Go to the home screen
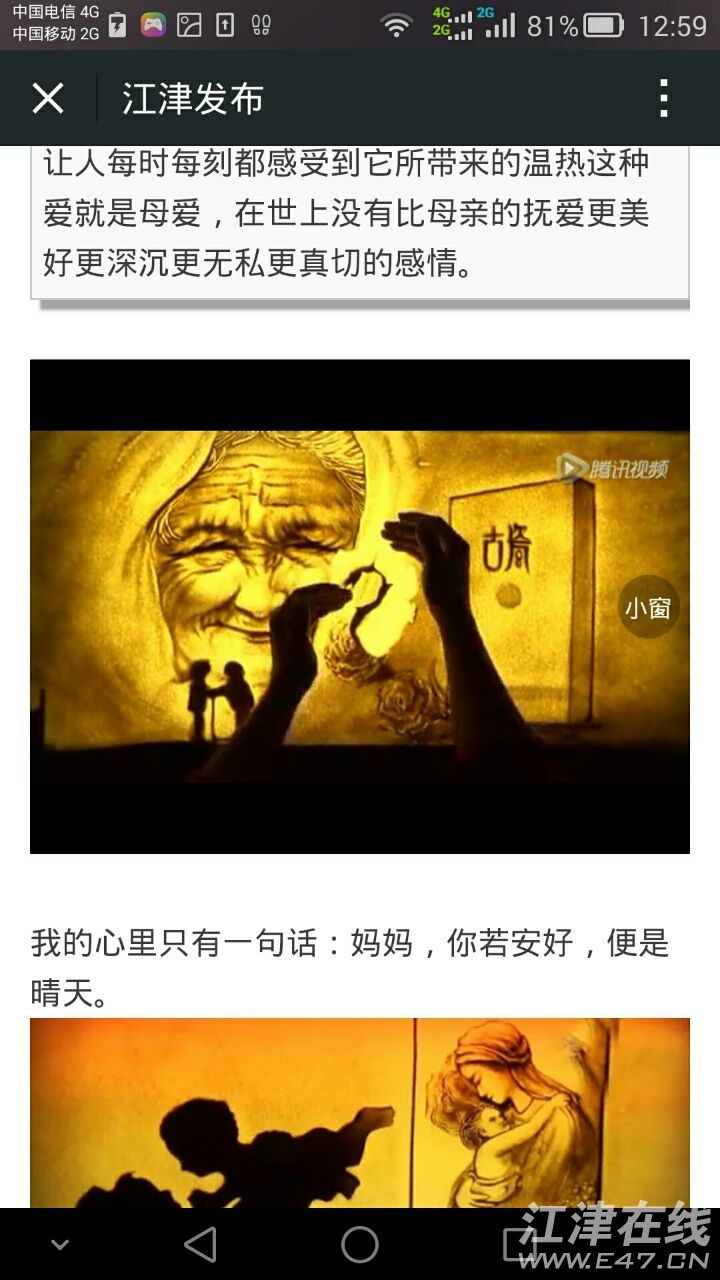720x1280 pixels. click(360, 1245)
